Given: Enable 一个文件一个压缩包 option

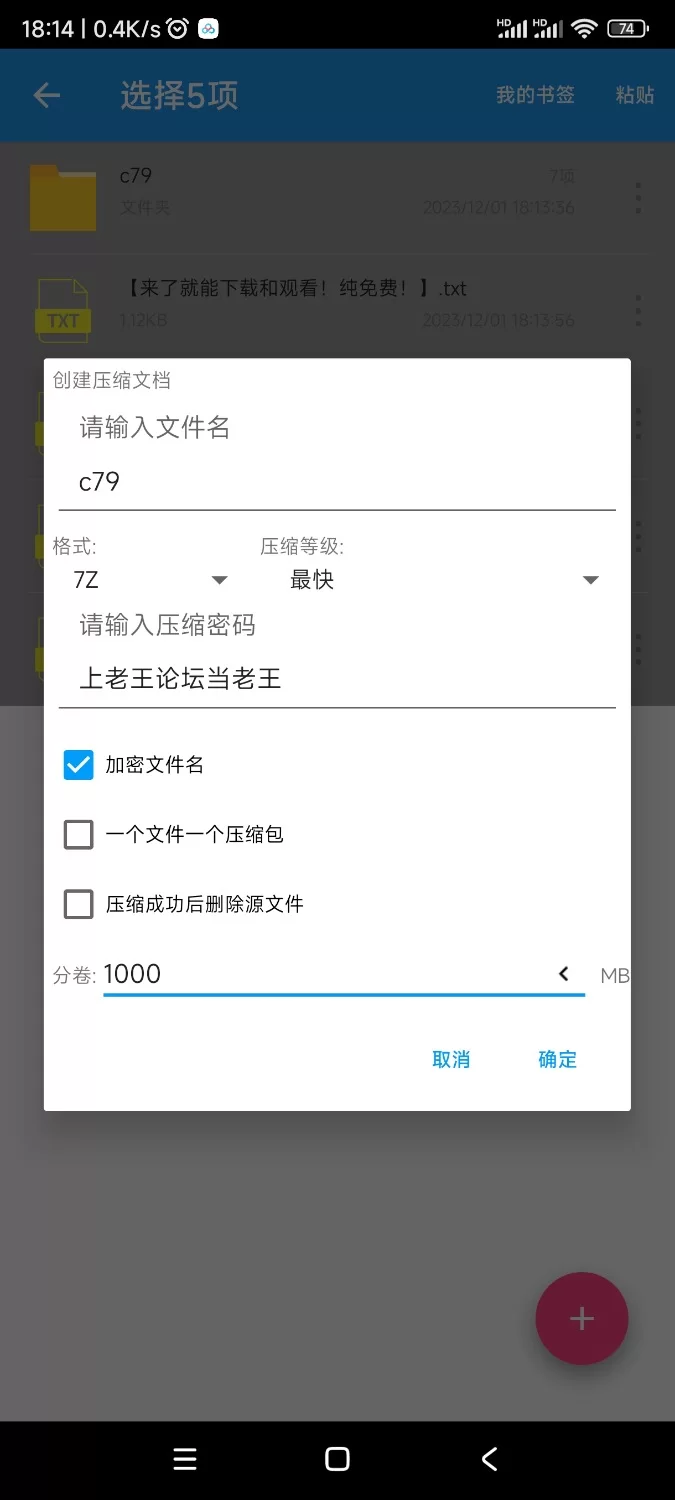Looking at the screenshot, I should coord(78,834).
